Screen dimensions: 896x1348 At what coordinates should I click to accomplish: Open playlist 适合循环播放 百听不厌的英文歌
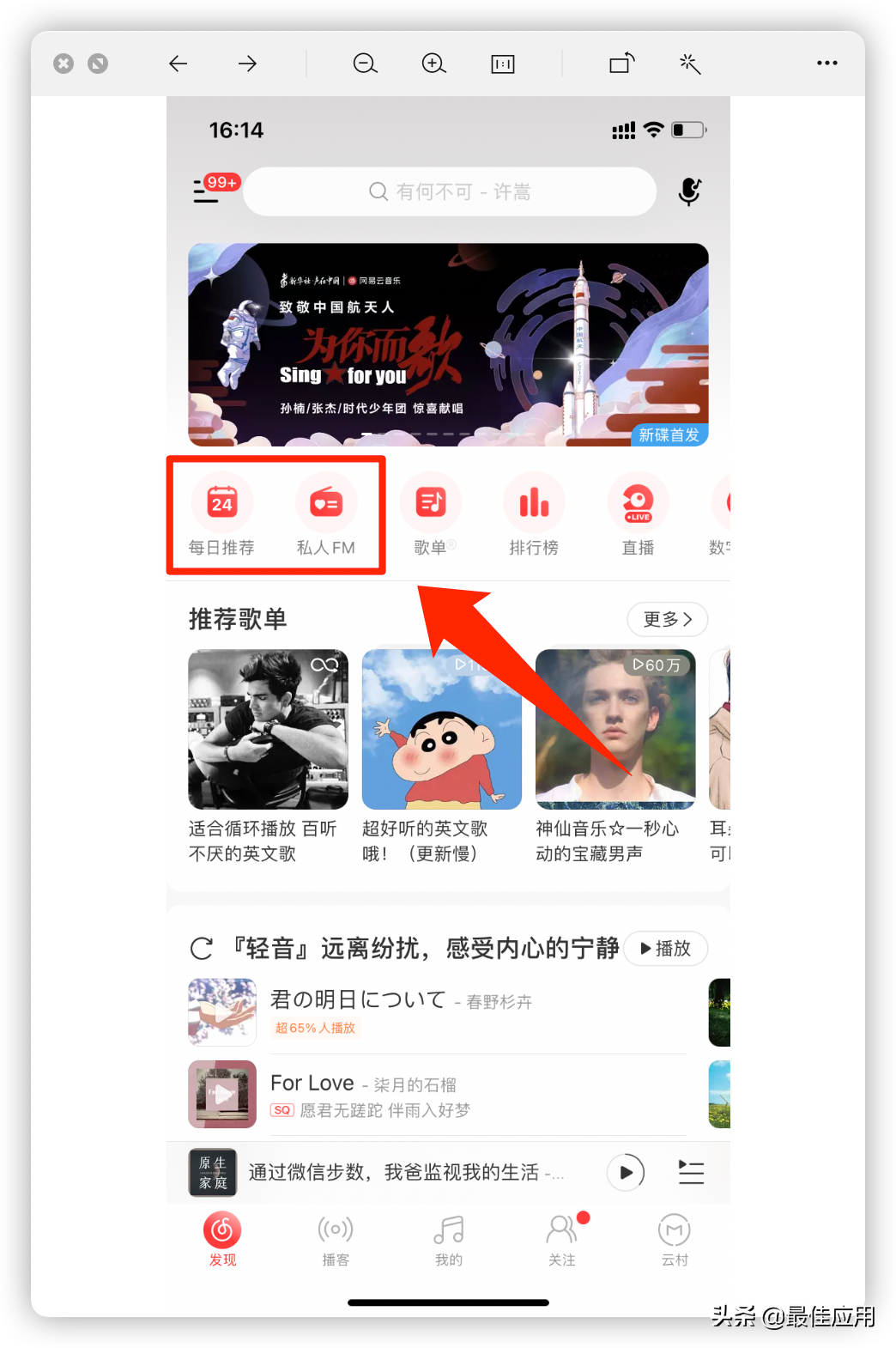click(x=268, y=730)
